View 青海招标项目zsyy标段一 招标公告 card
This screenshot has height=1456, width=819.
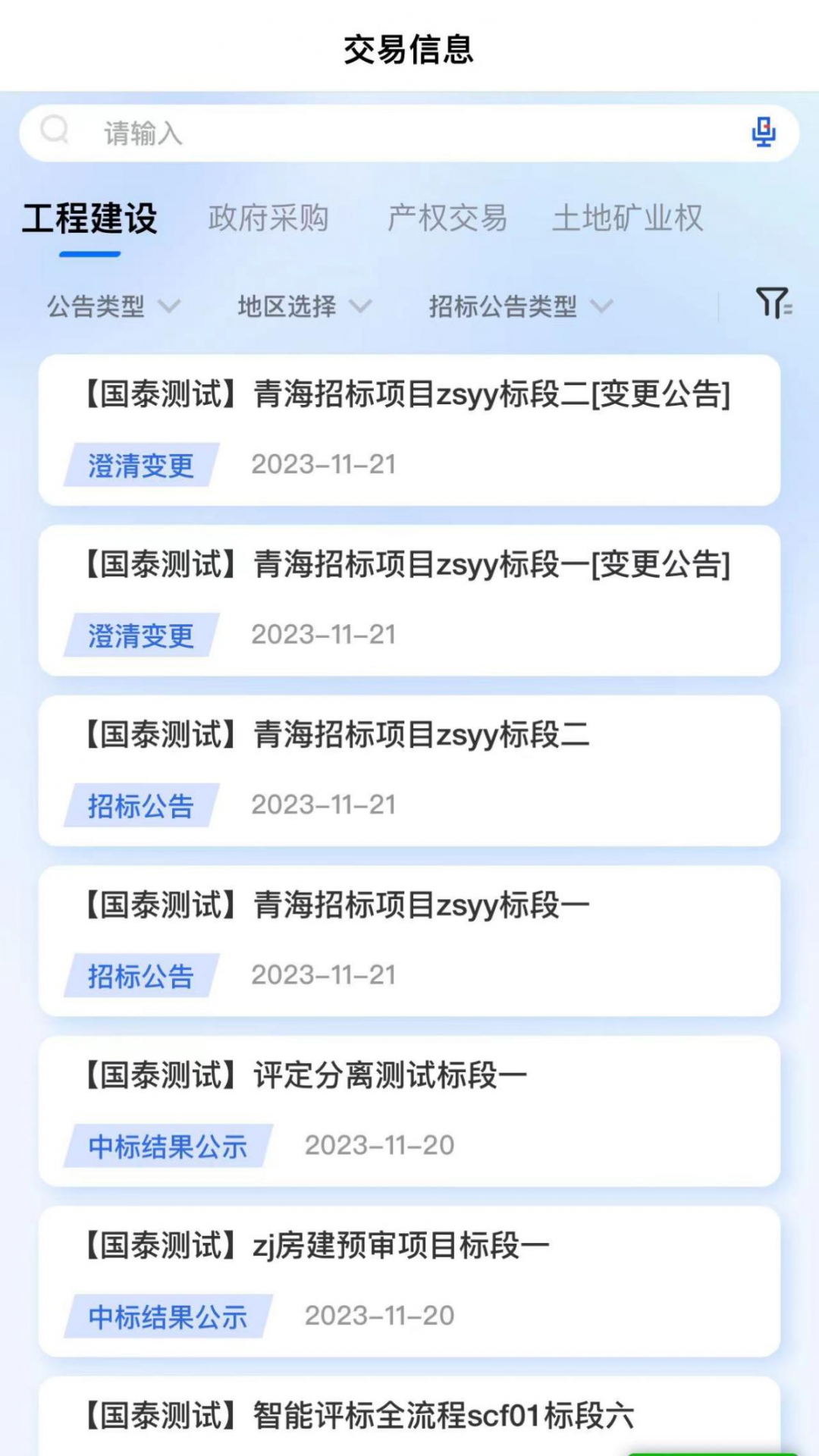click(x=409, y=940)
